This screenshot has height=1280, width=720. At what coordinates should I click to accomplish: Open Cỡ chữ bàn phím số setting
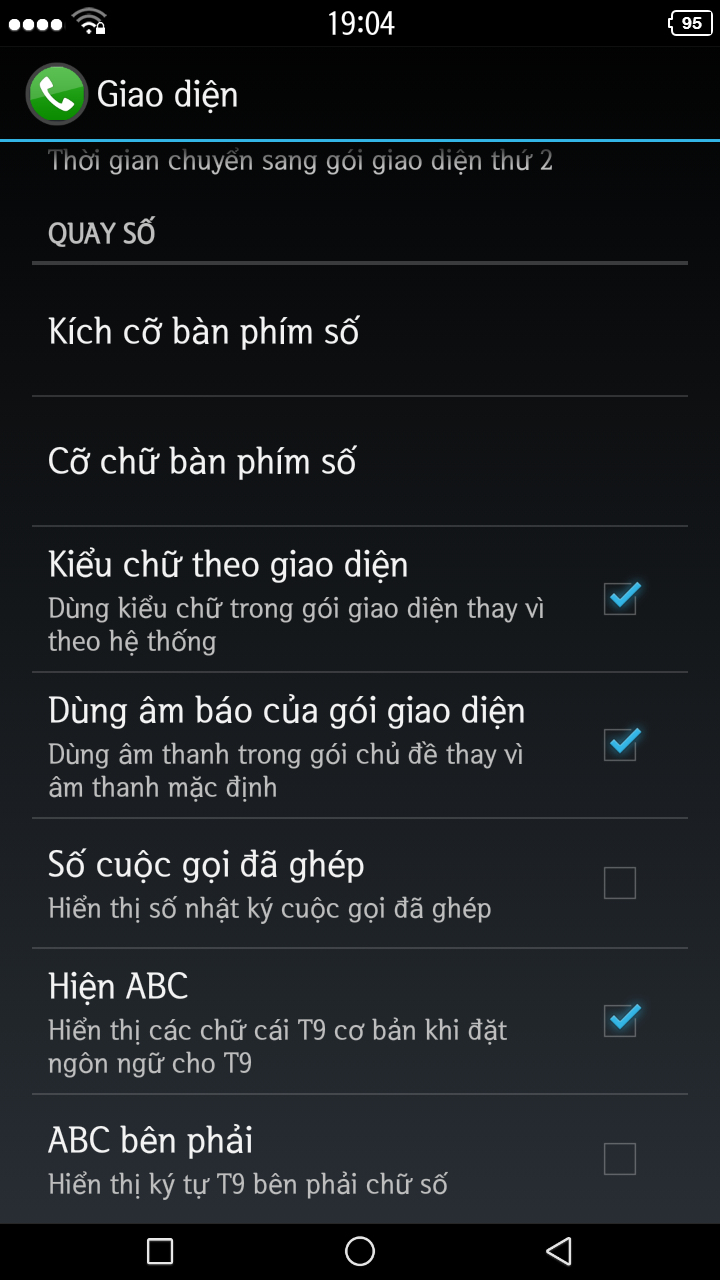[x=360, y=461]
